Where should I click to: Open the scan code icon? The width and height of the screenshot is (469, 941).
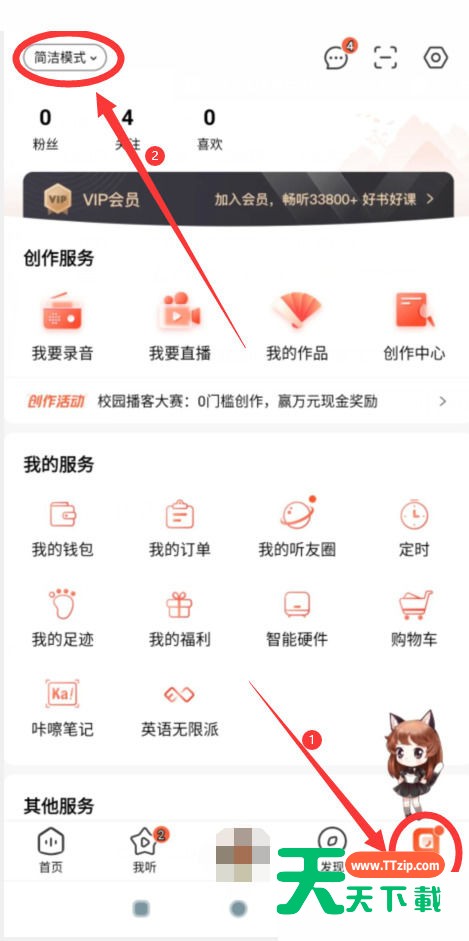point(385,58)
